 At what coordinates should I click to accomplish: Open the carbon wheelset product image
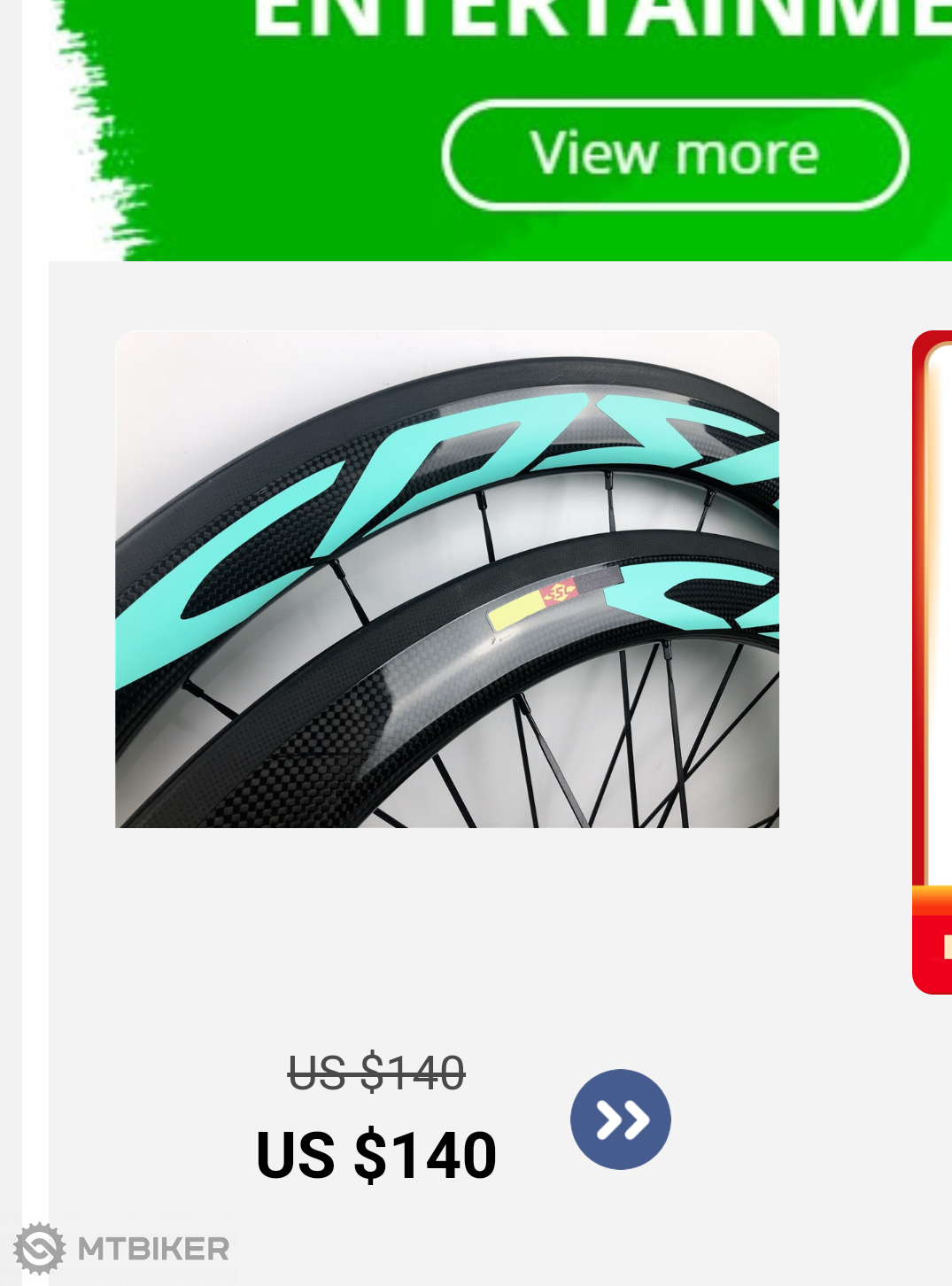pos(447,579)
